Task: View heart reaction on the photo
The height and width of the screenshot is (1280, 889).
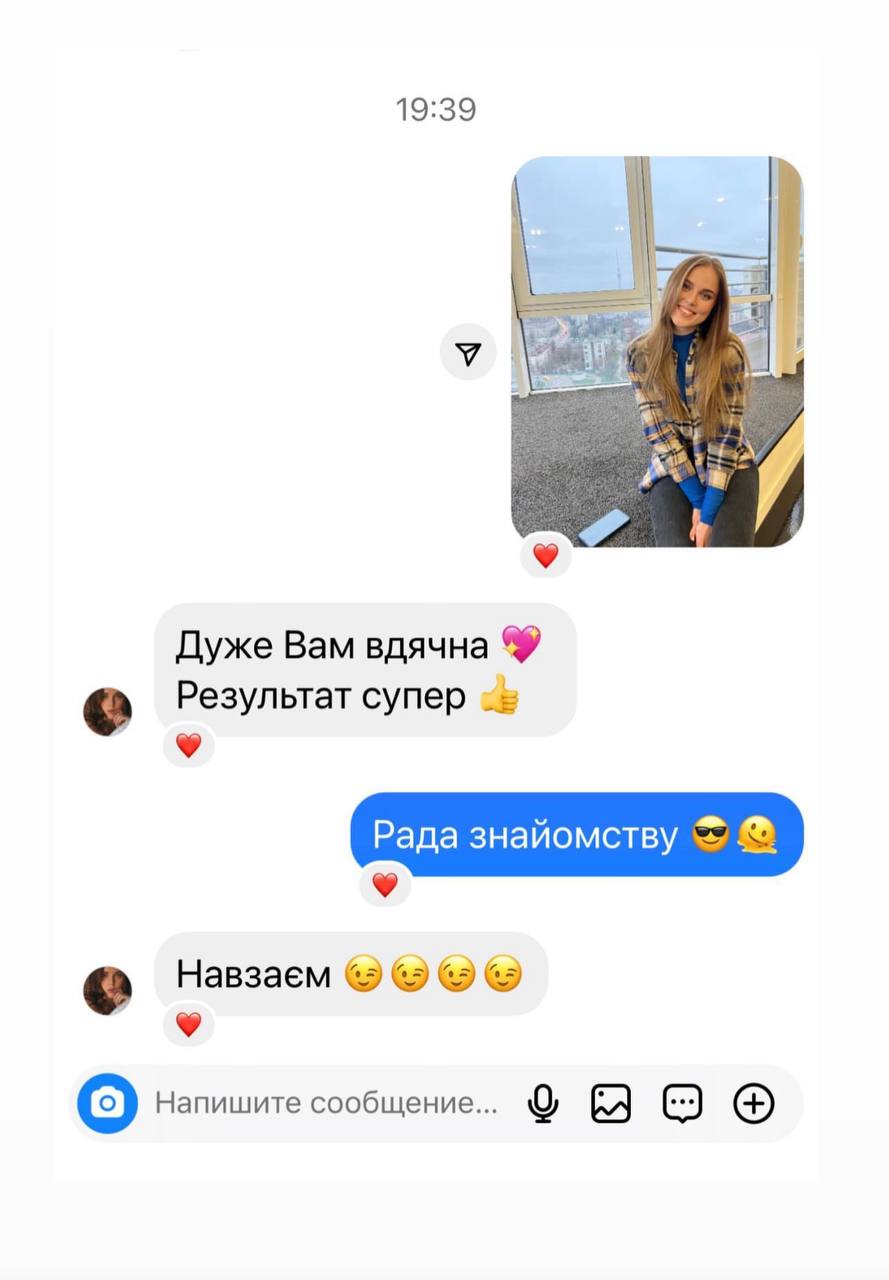Action: [x=545, y=556]
